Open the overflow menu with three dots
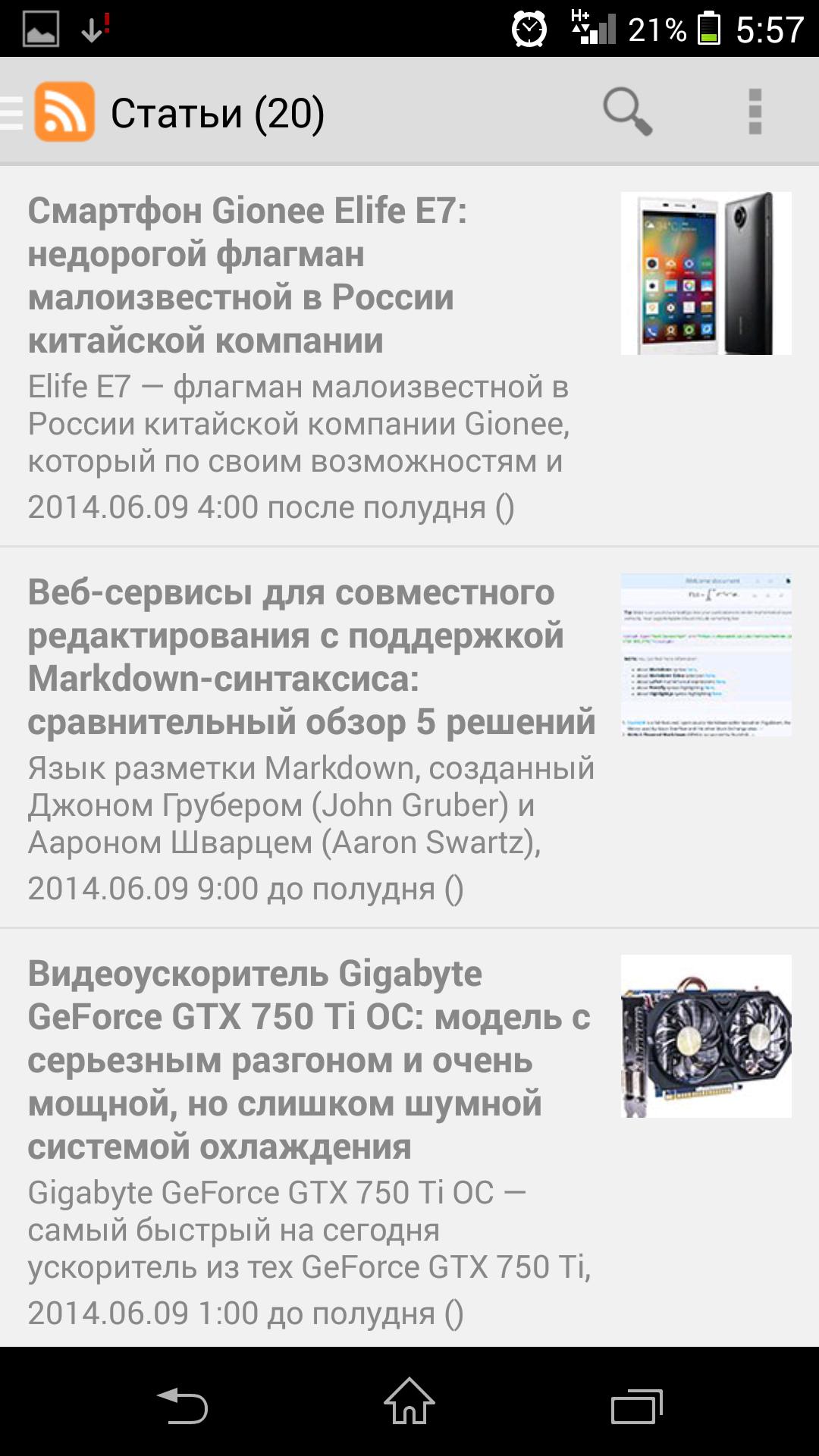The height and width of the screenshot is (1456, 819). click(x=753, y=112)
